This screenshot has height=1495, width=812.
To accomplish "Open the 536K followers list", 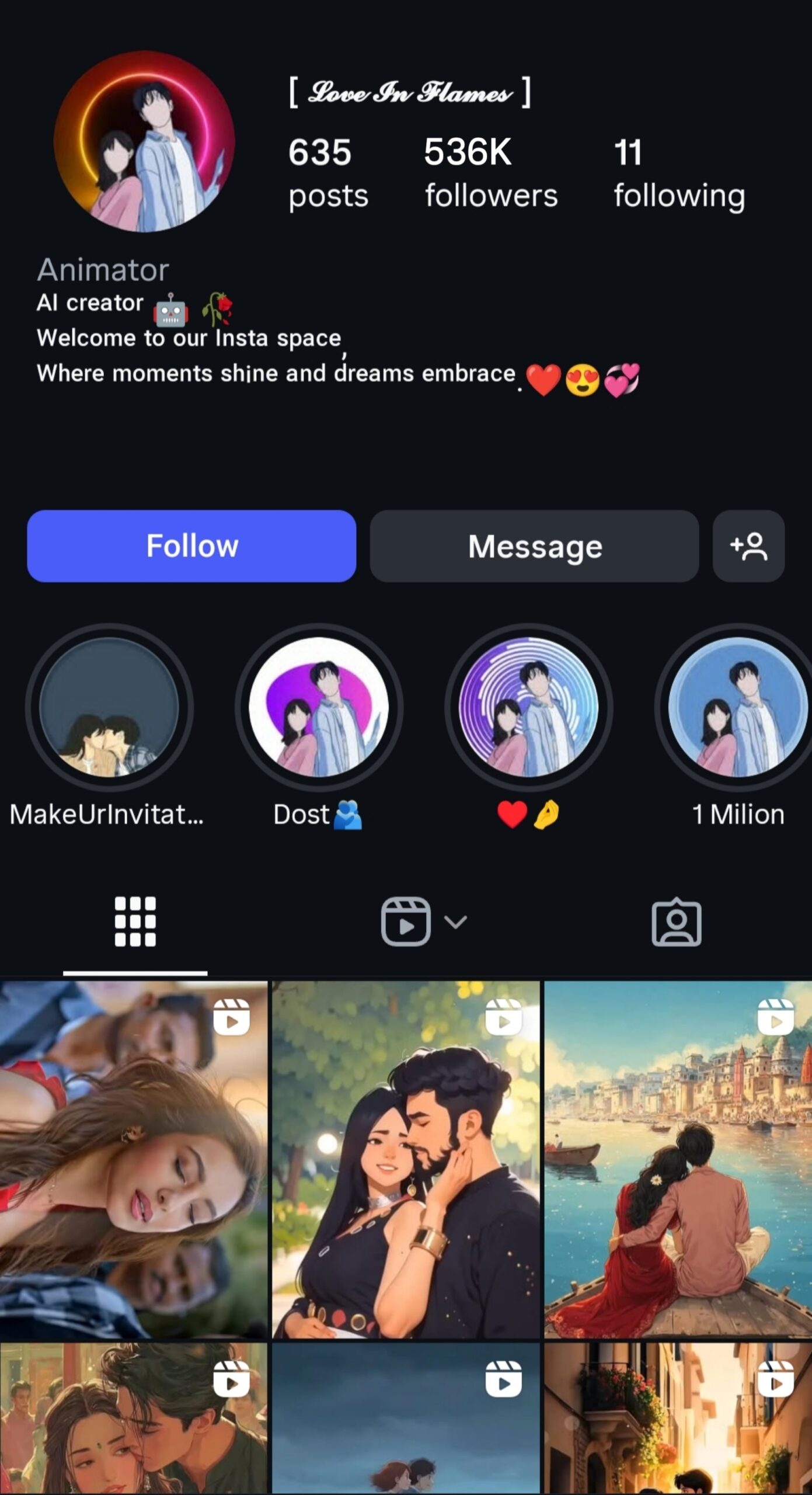I will [490, 172].
